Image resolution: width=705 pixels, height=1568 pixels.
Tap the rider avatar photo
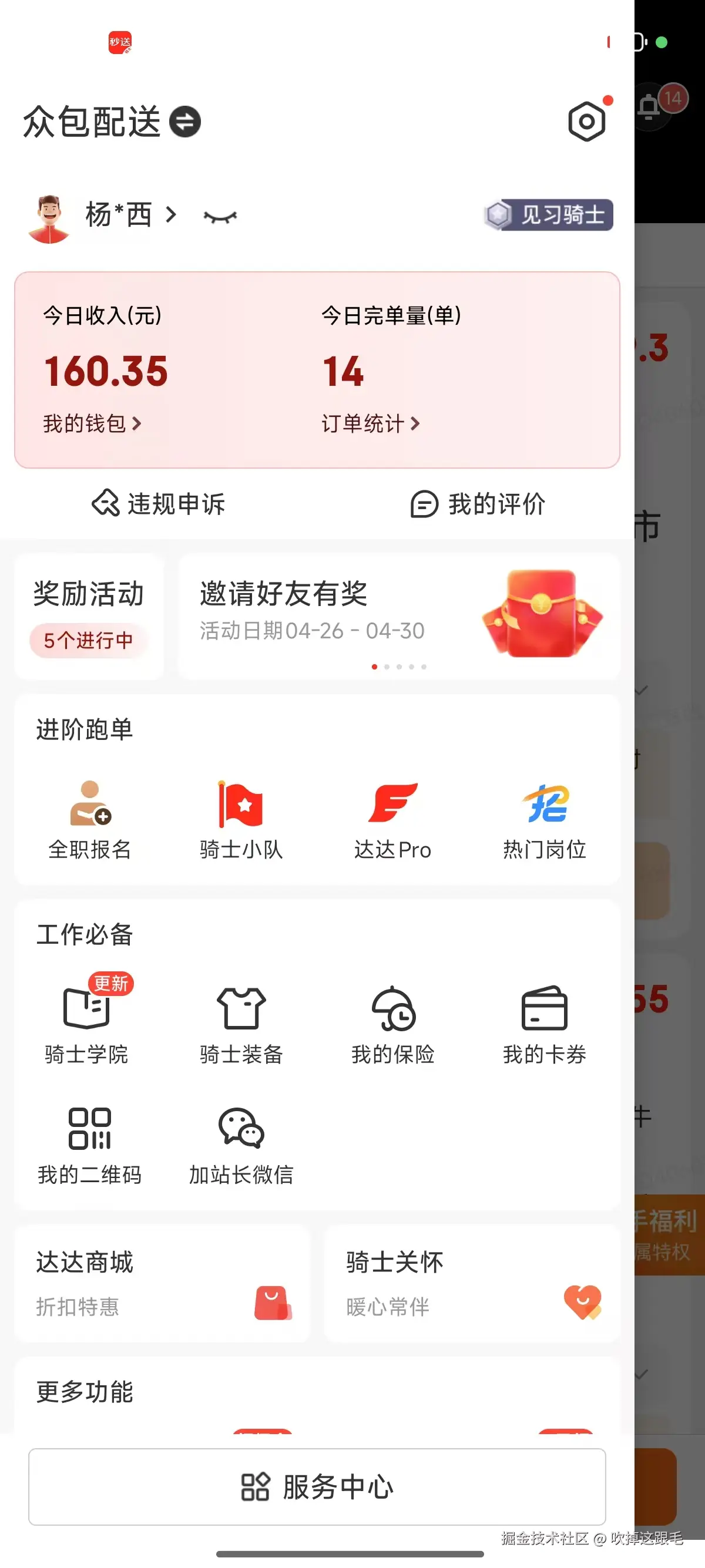51,216
